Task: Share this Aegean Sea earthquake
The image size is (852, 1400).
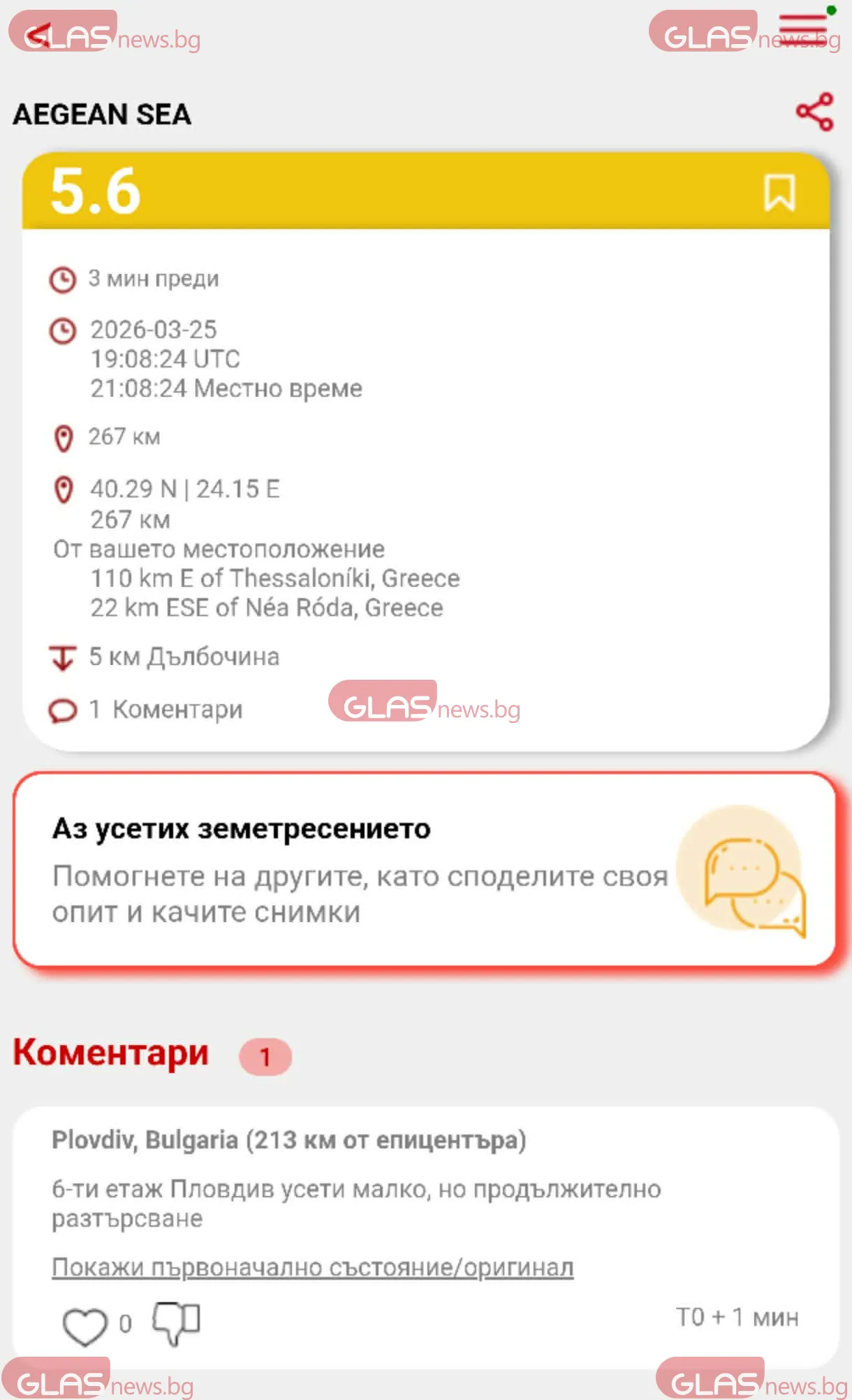Action: pos(814,112)
